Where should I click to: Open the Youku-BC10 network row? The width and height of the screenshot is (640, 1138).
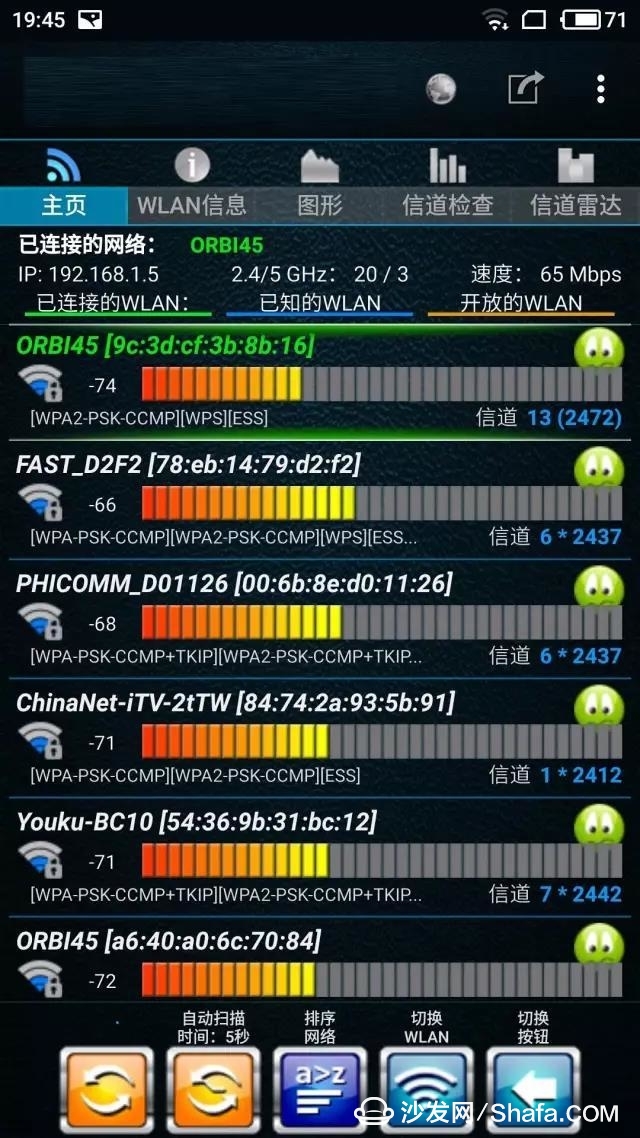pos(320,857)
